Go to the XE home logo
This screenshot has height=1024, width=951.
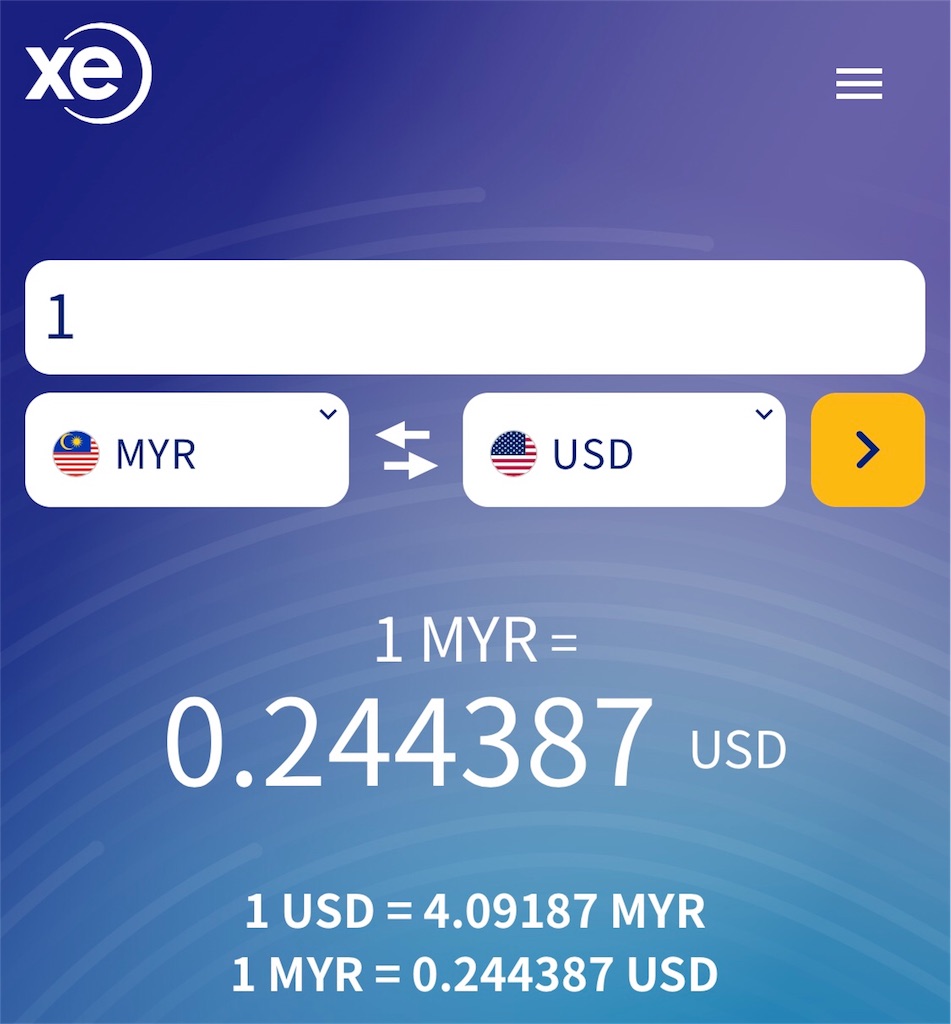[88, 73]
